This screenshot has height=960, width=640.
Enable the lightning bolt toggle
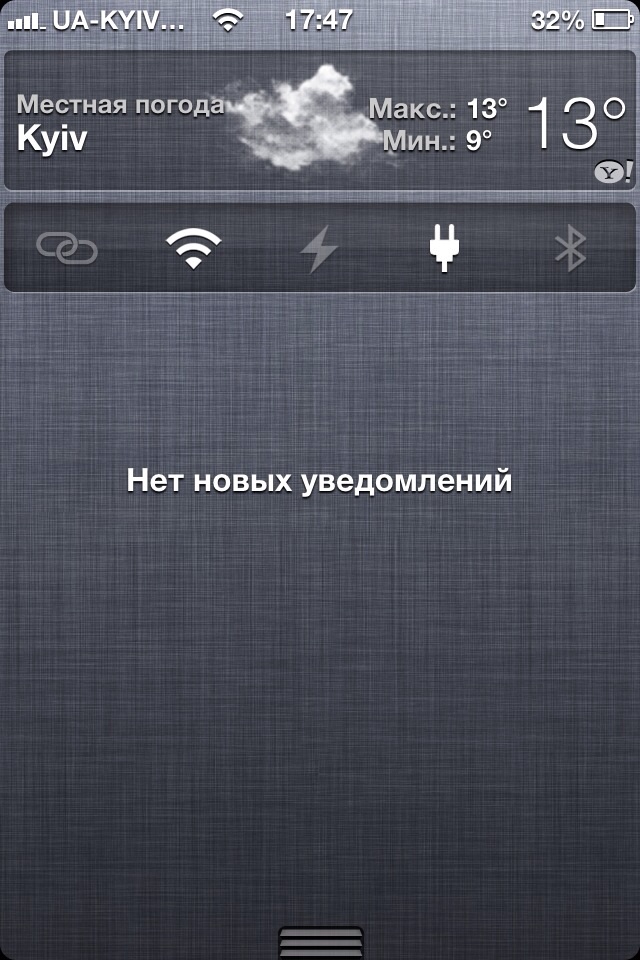tap(319, 248)
